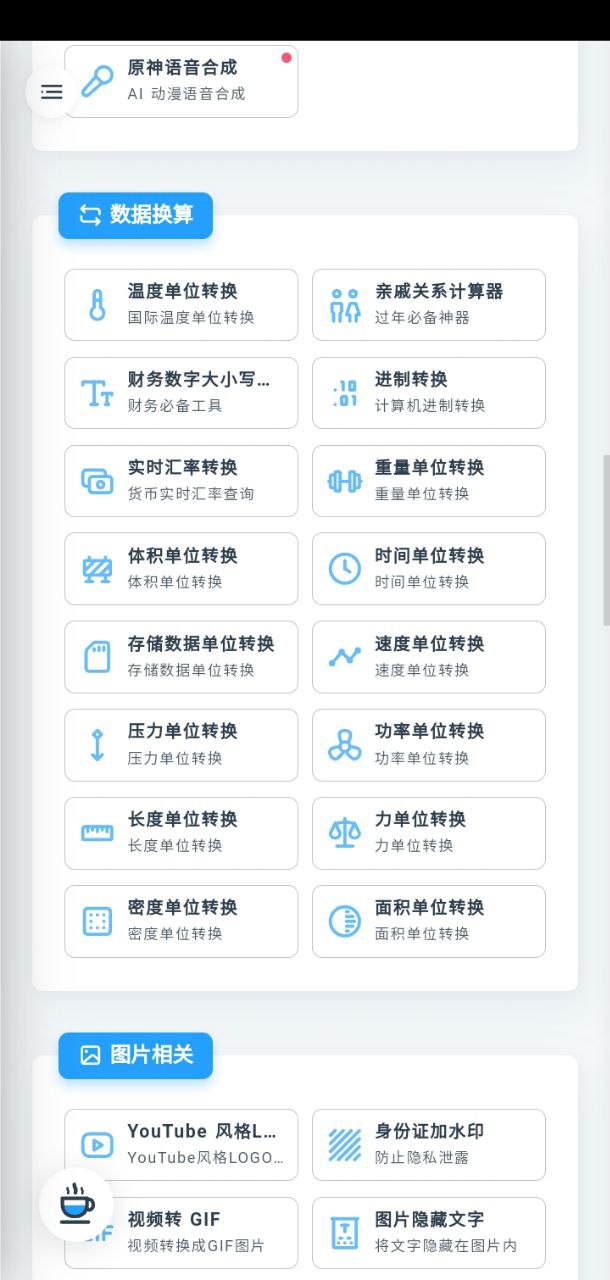The height and width of the screenshot is (1280, 610).
Task: Launch 亲戚关系计算器
Action: click(429, 305)
